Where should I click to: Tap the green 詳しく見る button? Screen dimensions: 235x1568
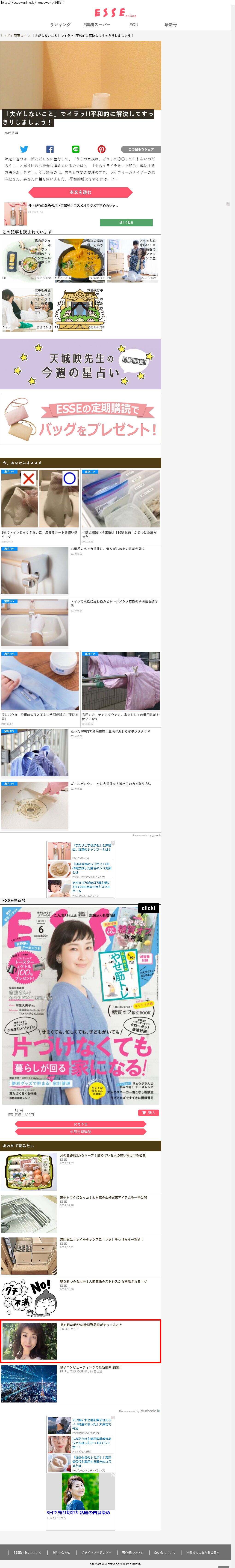click(x=126, y=223)
